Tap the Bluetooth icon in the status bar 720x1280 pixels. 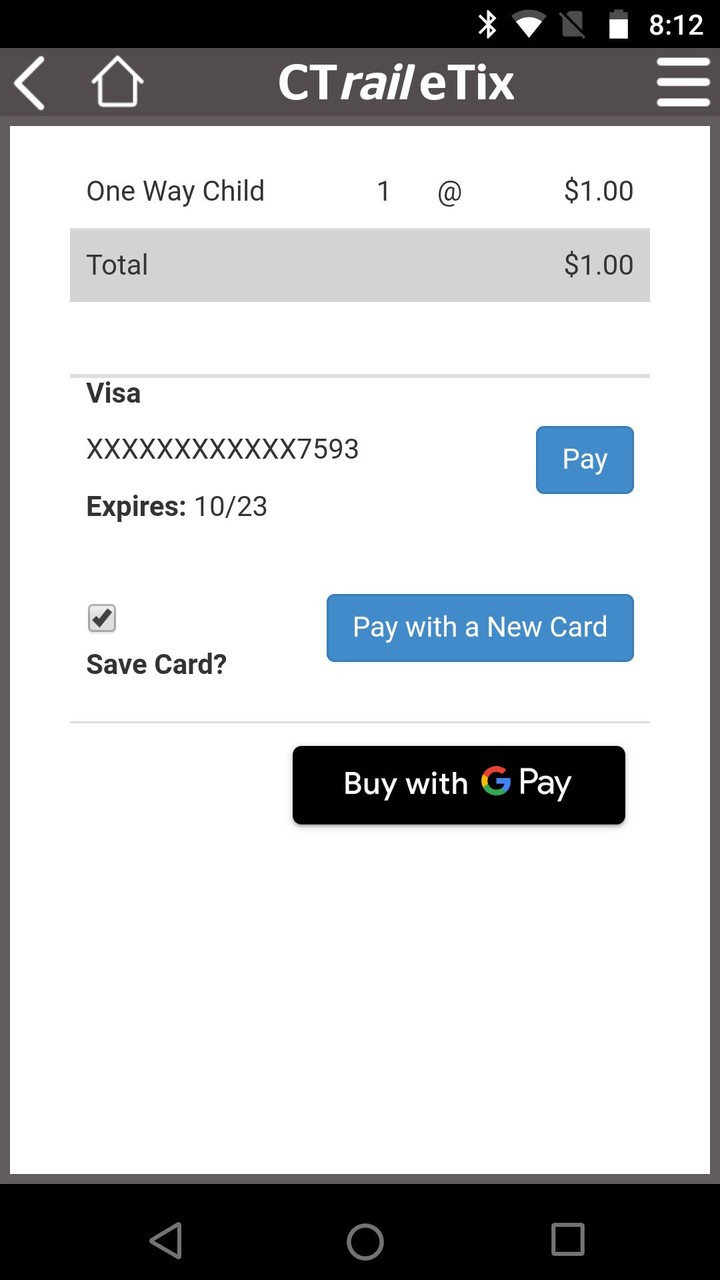[x=489, y=24]
